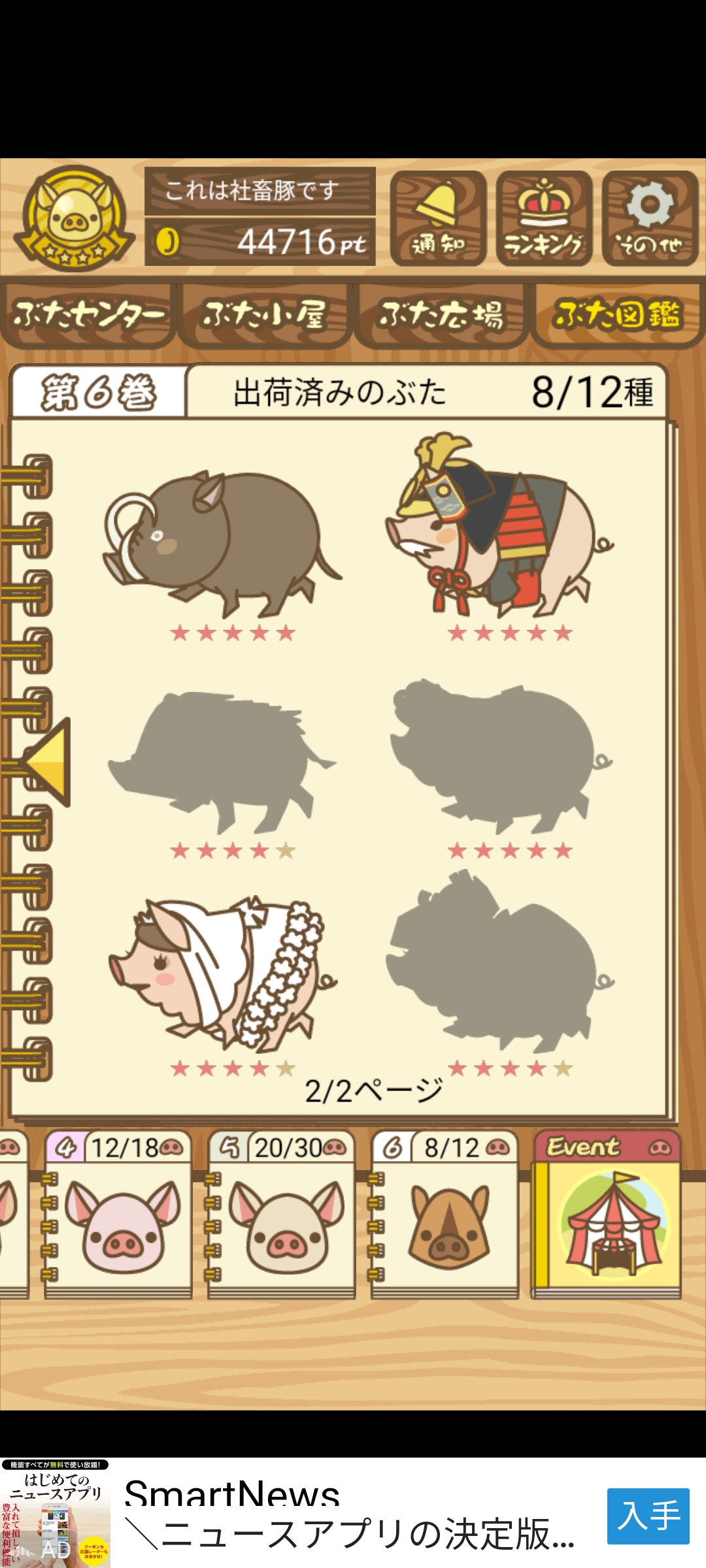
Task: Switch to ぶた小屋 tab
Action: point(265,315)
